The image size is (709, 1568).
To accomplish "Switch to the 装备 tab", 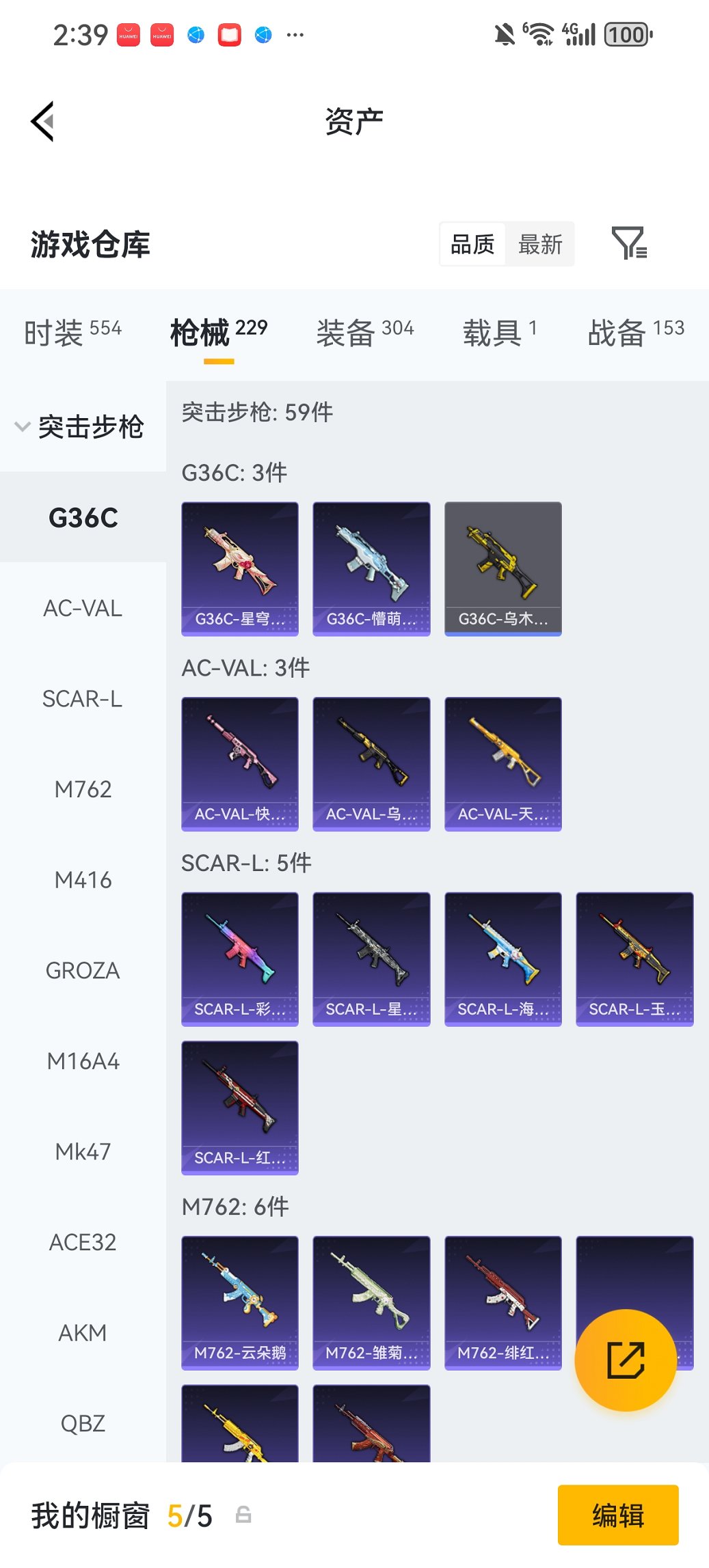I will 364,333.
